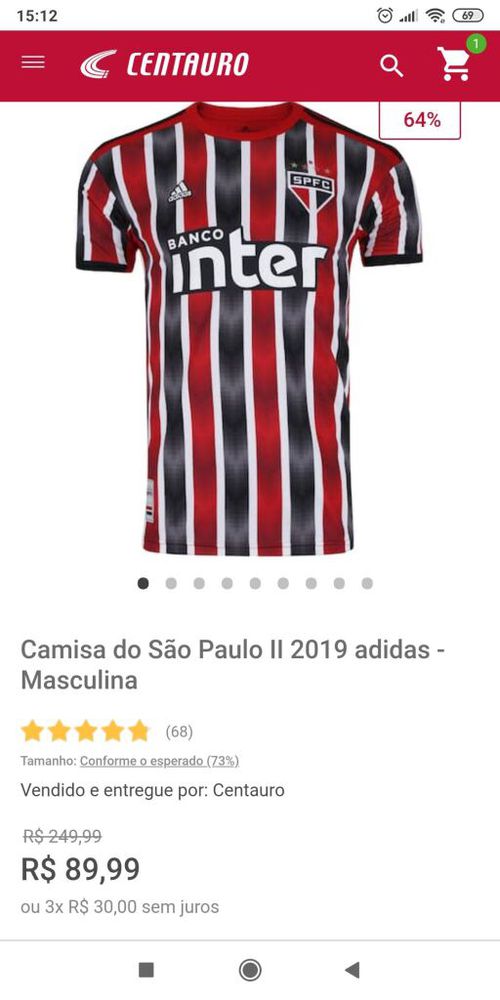500x1000 pixels.
Task: Open the search icon
Action: coord(392,65)
